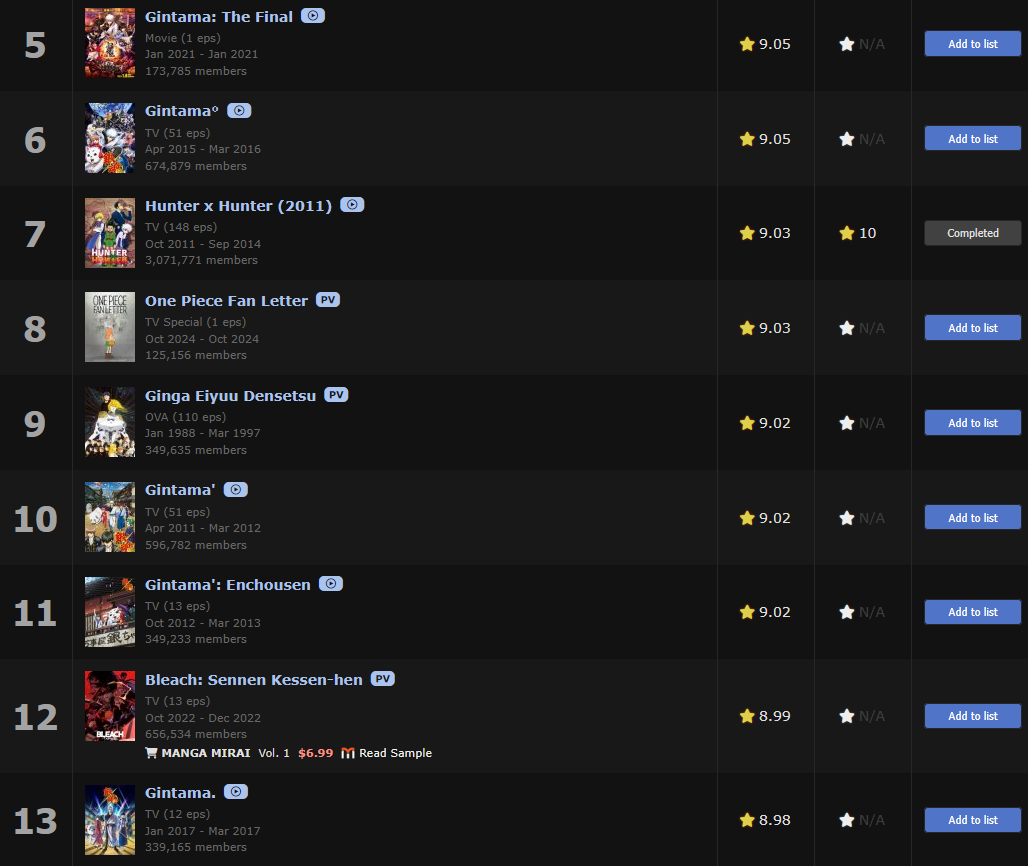Add Gintama': Enchousen to list
1028x866 pixels.
point(972,612)
